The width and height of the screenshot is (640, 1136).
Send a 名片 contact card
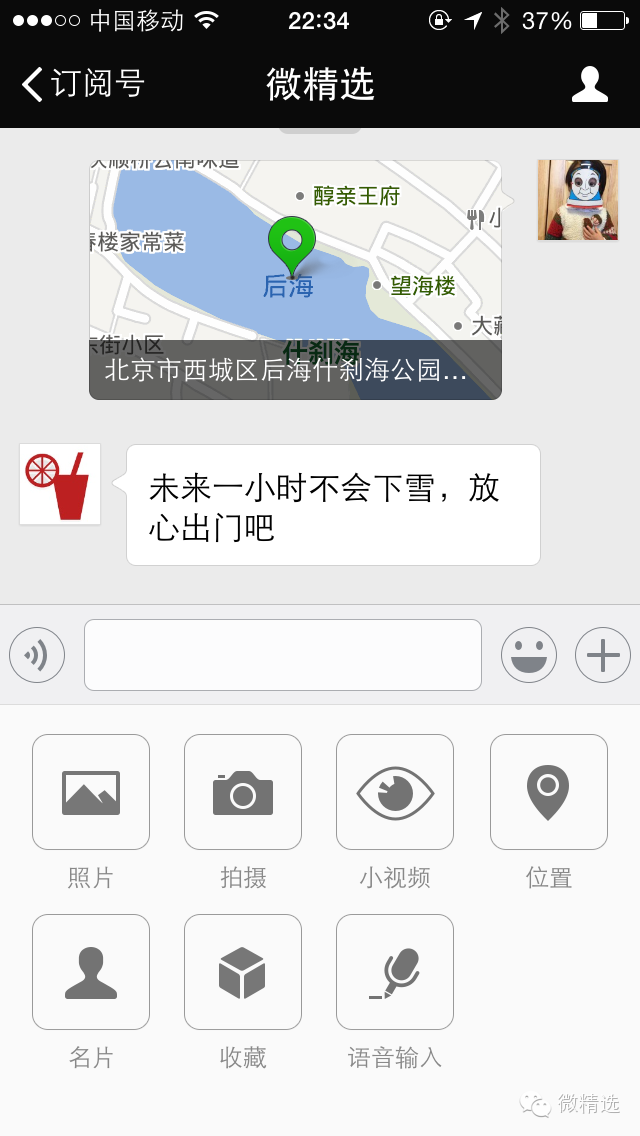tap(91, 972)
